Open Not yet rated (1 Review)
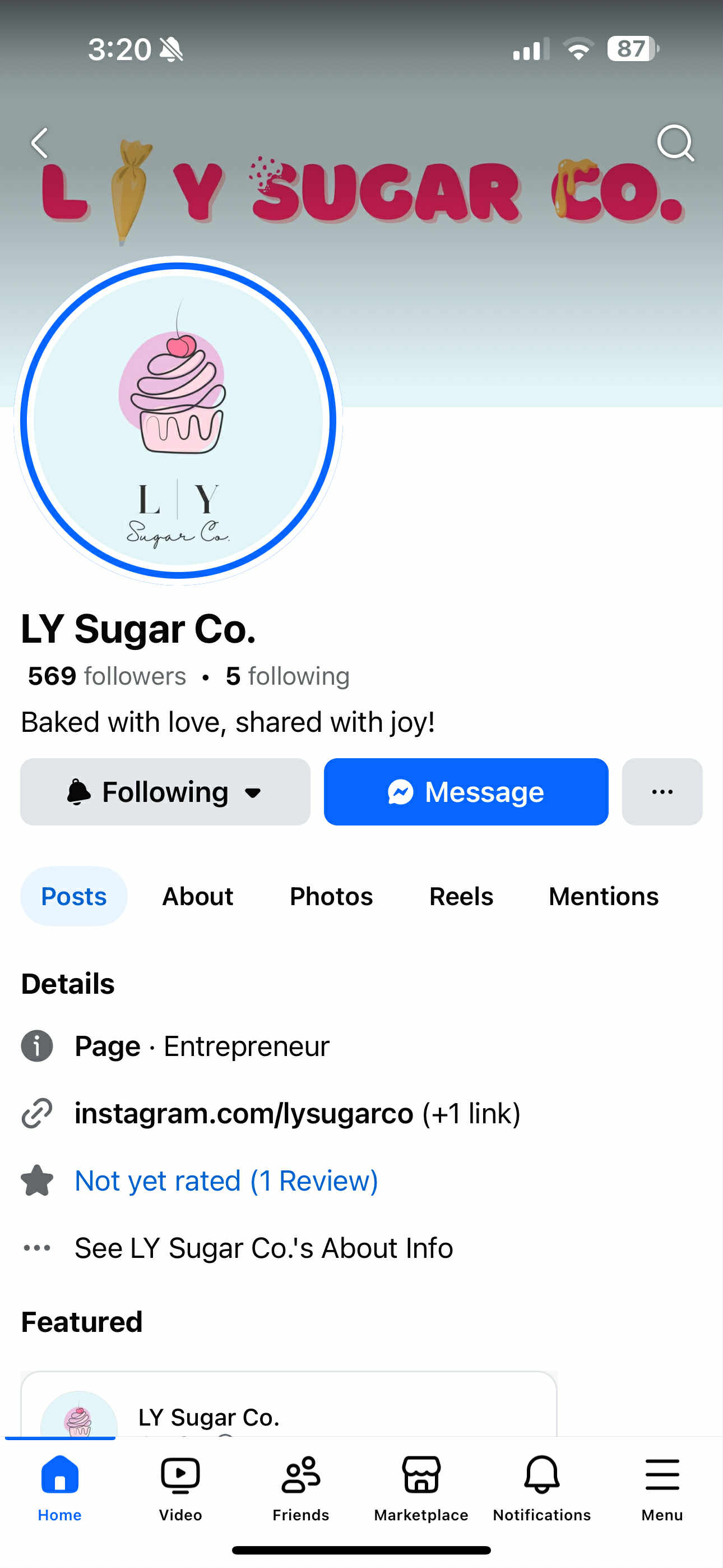Viewport: 723px width, 1568px height. (226, 1181)
